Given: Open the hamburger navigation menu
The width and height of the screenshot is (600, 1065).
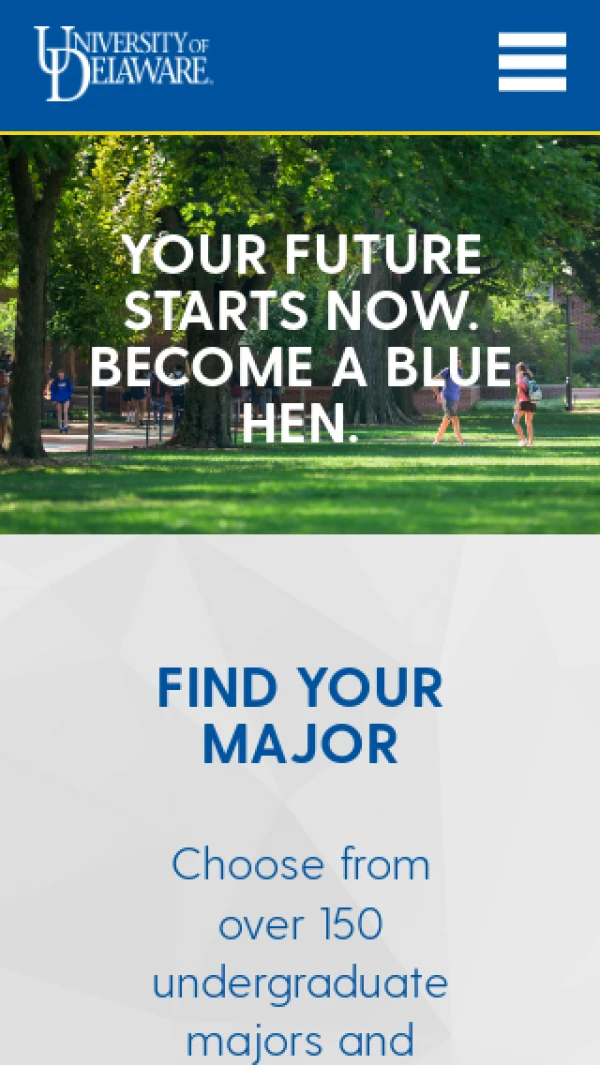Looking at the screenshot, I should click(532, 62).
